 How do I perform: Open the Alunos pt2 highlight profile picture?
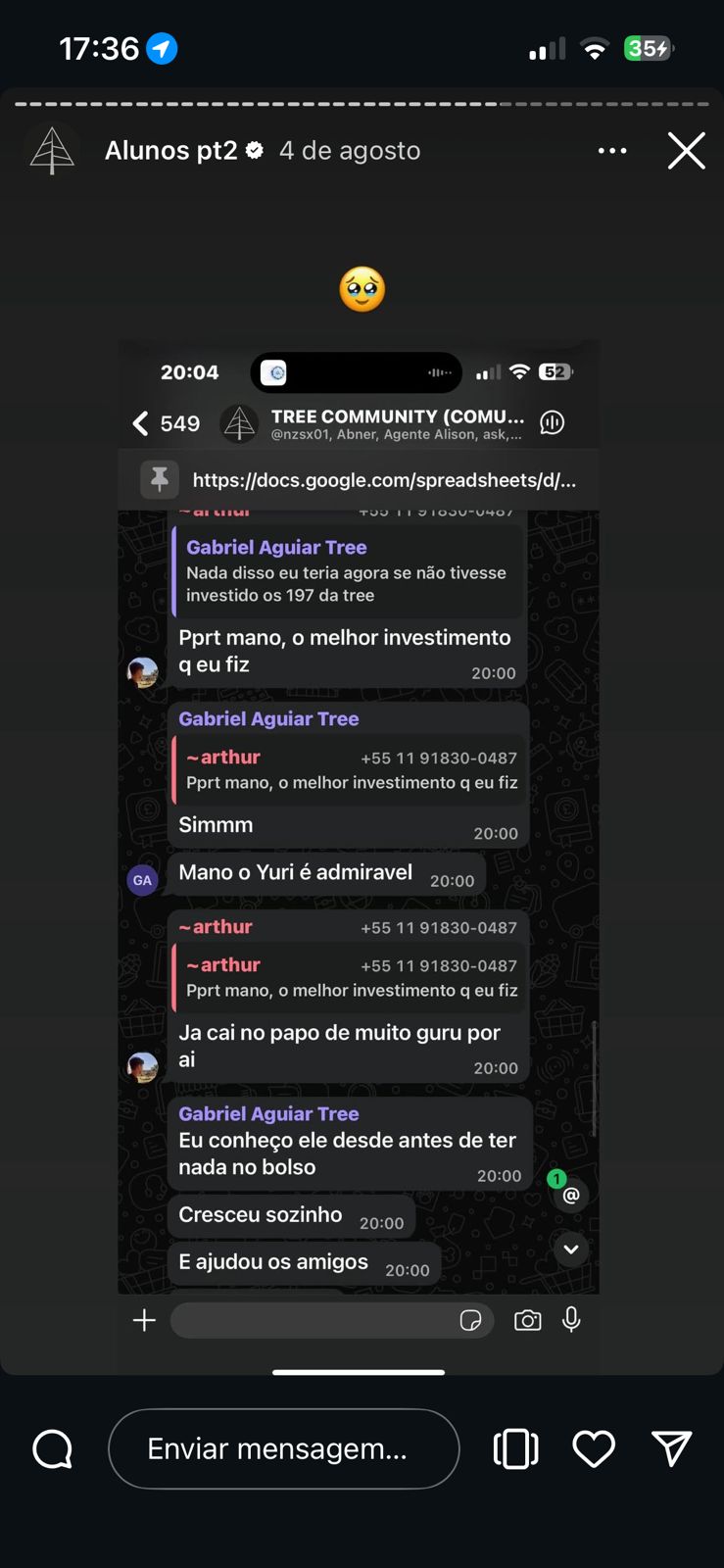click(53, 151)
